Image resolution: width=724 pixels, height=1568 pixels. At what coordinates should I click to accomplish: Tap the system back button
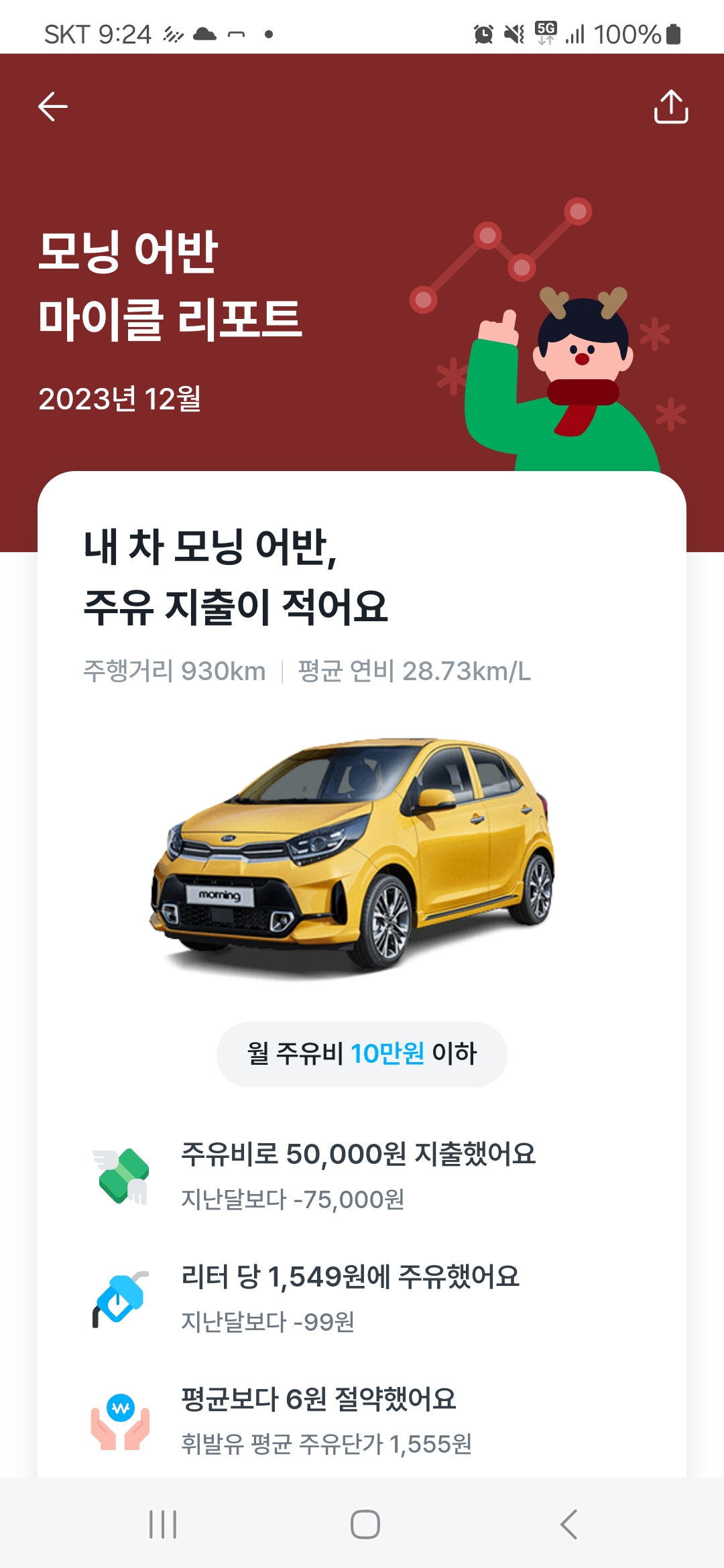click(568, 1524)
